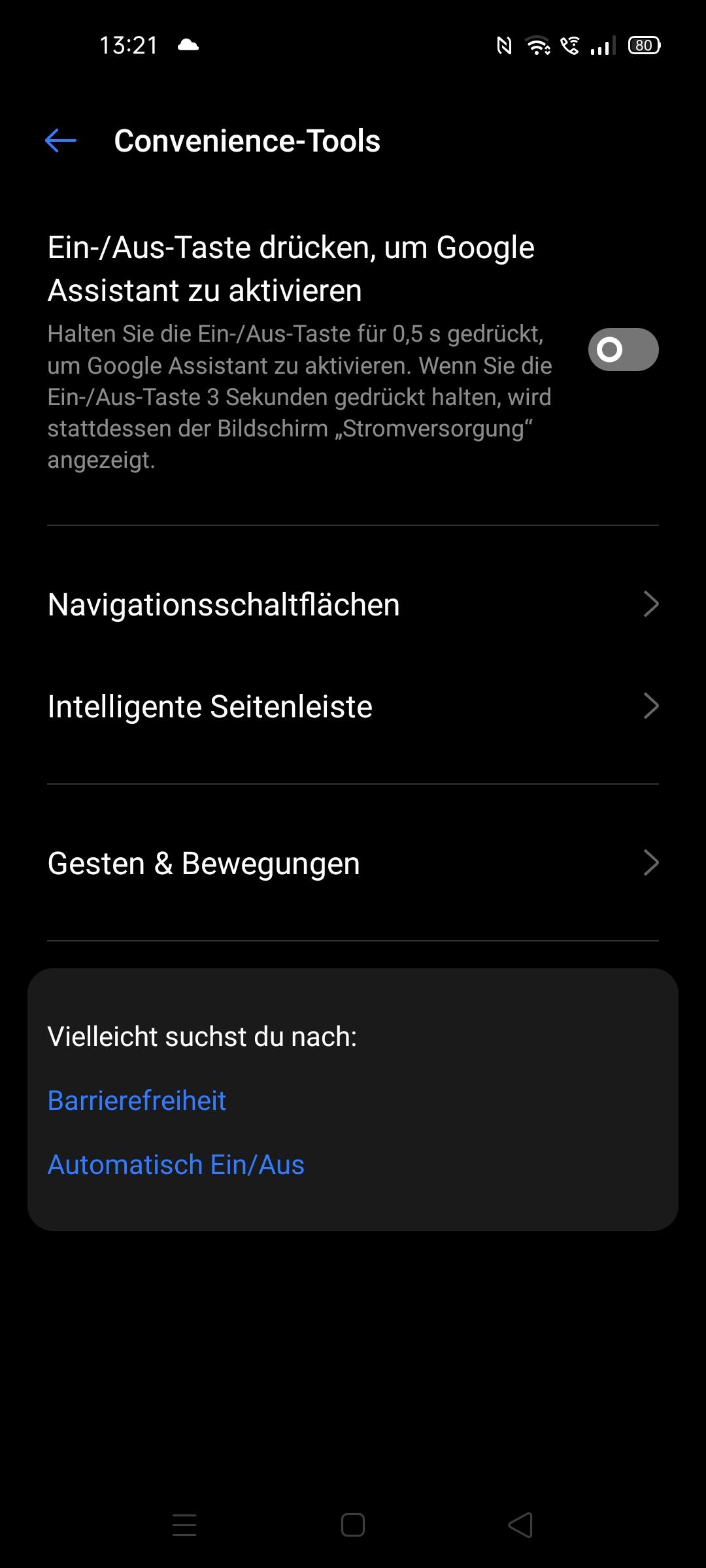Follow the Automatisch Ein/Aus link
The image size is (706, 1568).
176,1165
